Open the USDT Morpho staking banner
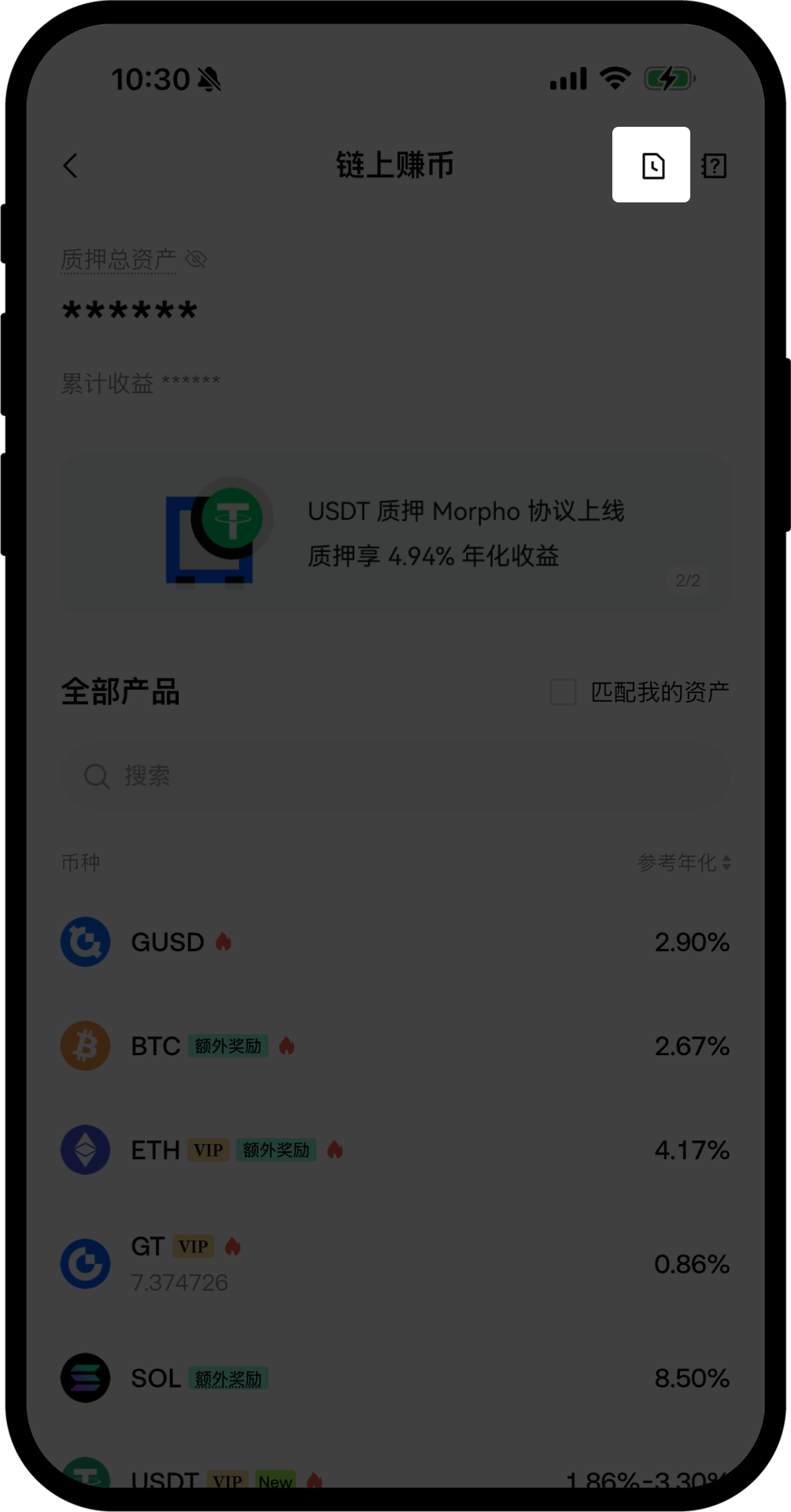Image resolution: width=791 pixels, height=1512 pixels. click(x=395, y=534)
